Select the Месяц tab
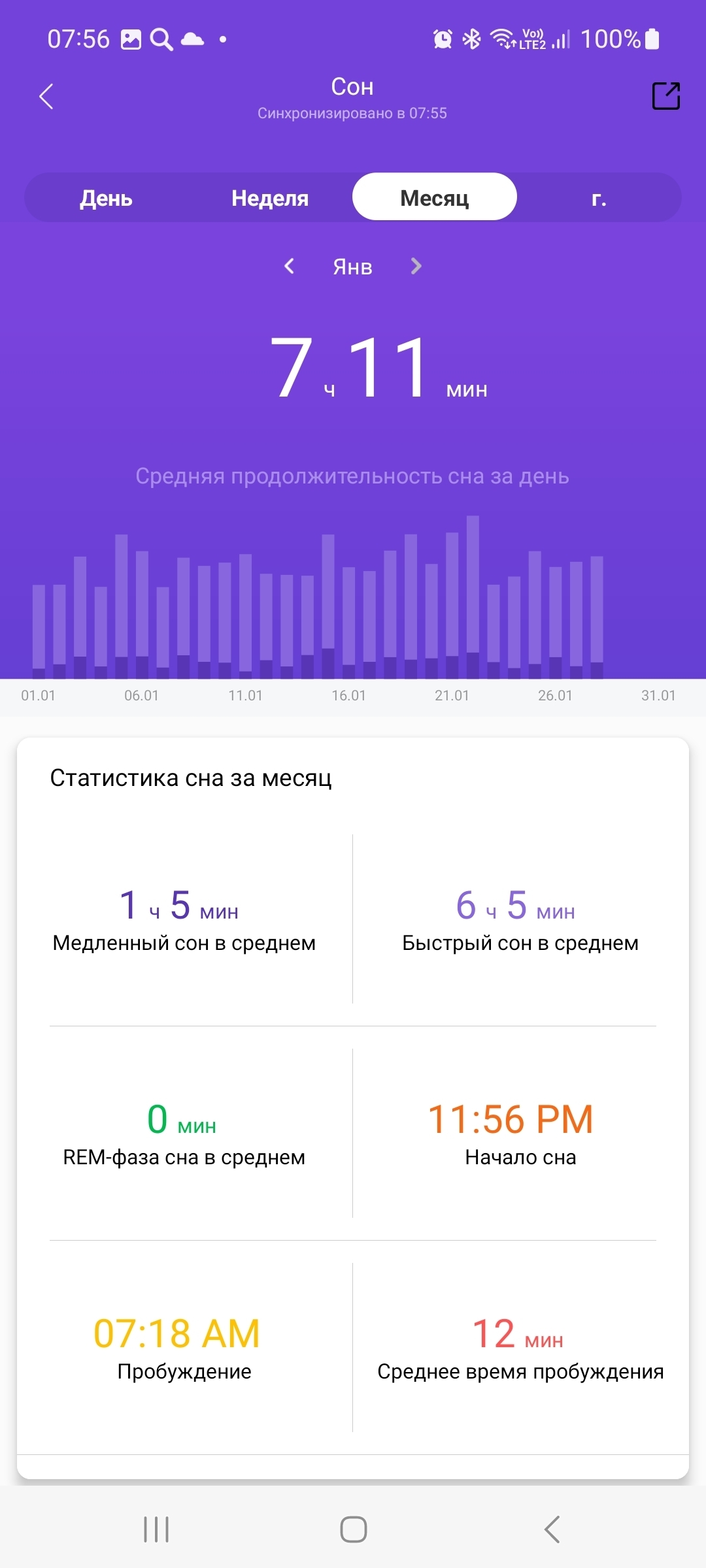Image resolution: width=706 pixels, height=1568 pixels. pyautogui.click(x=435, y=197)
